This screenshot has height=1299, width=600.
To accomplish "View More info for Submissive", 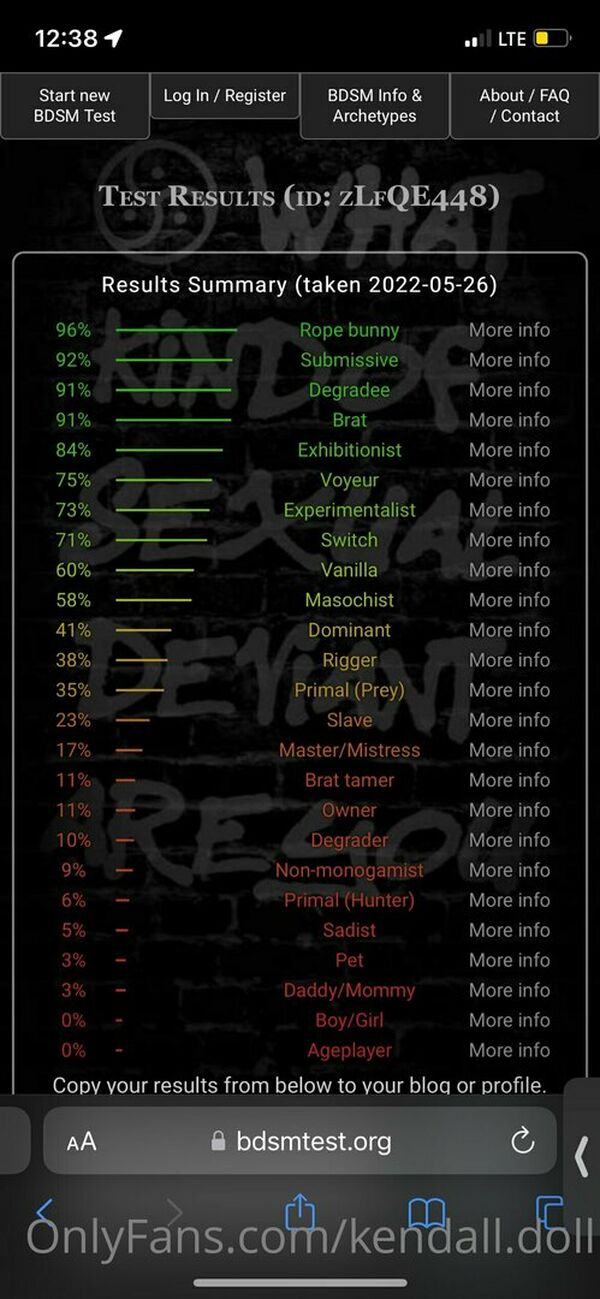I will click(x=509, y=360).
